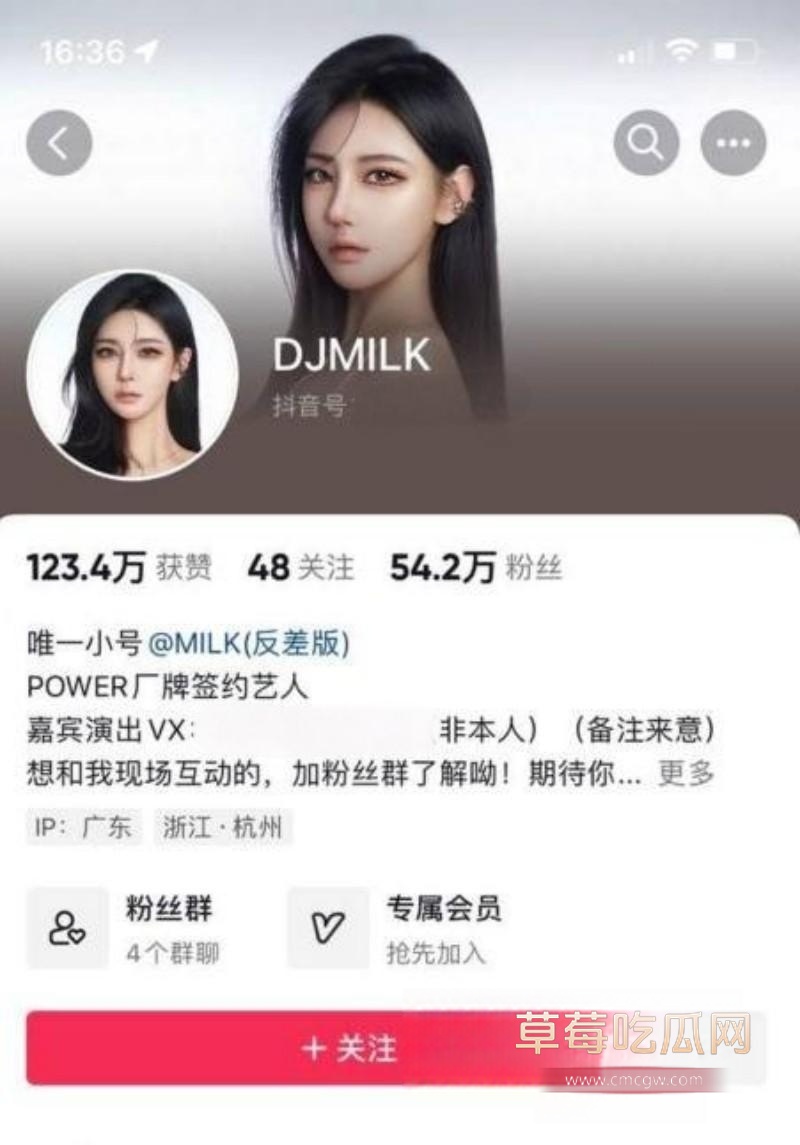The height and width of the screenshot is (1145, 800).
Task: View the 54.2万 粉丝 followers list
Action: click(x=476, y=569)
